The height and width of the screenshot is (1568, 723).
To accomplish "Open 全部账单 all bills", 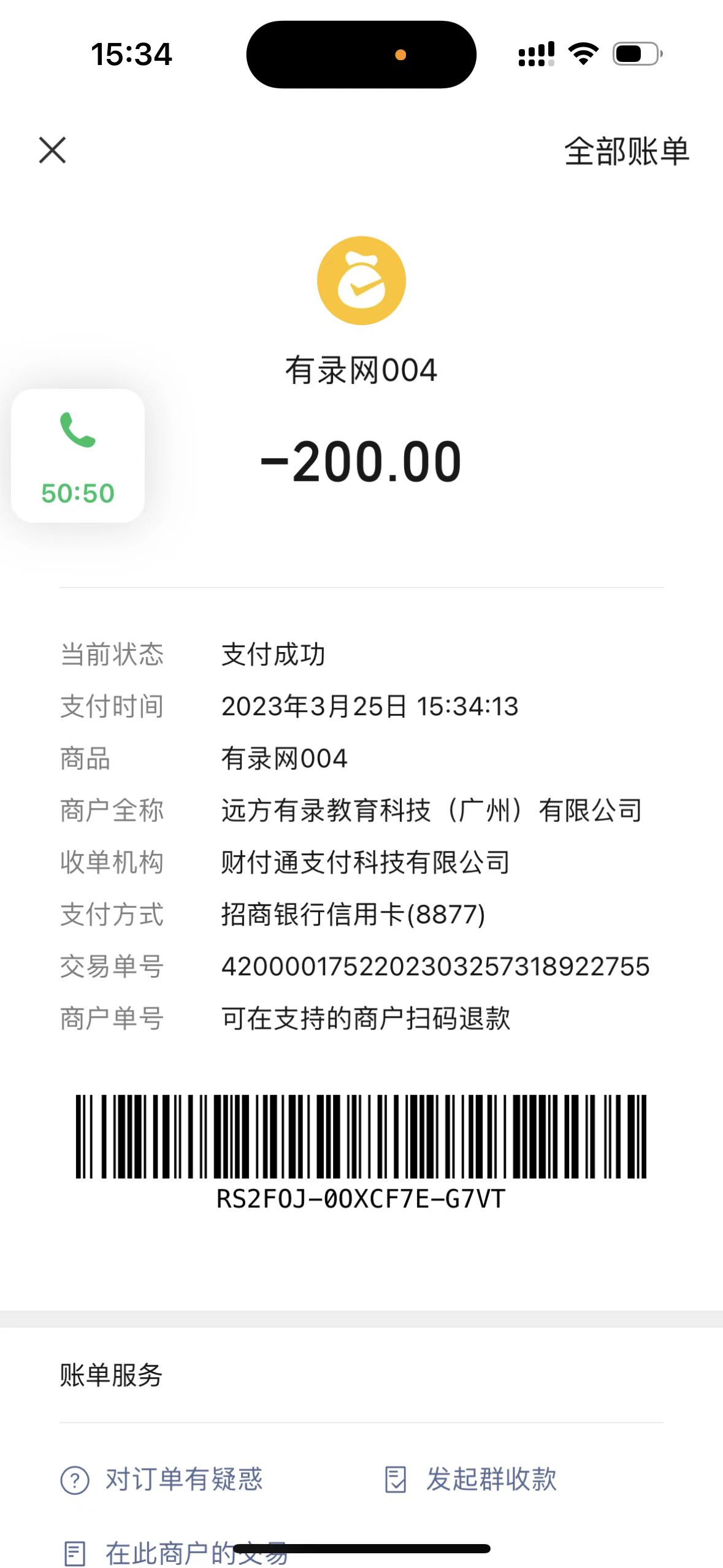I will coord(626,152).
